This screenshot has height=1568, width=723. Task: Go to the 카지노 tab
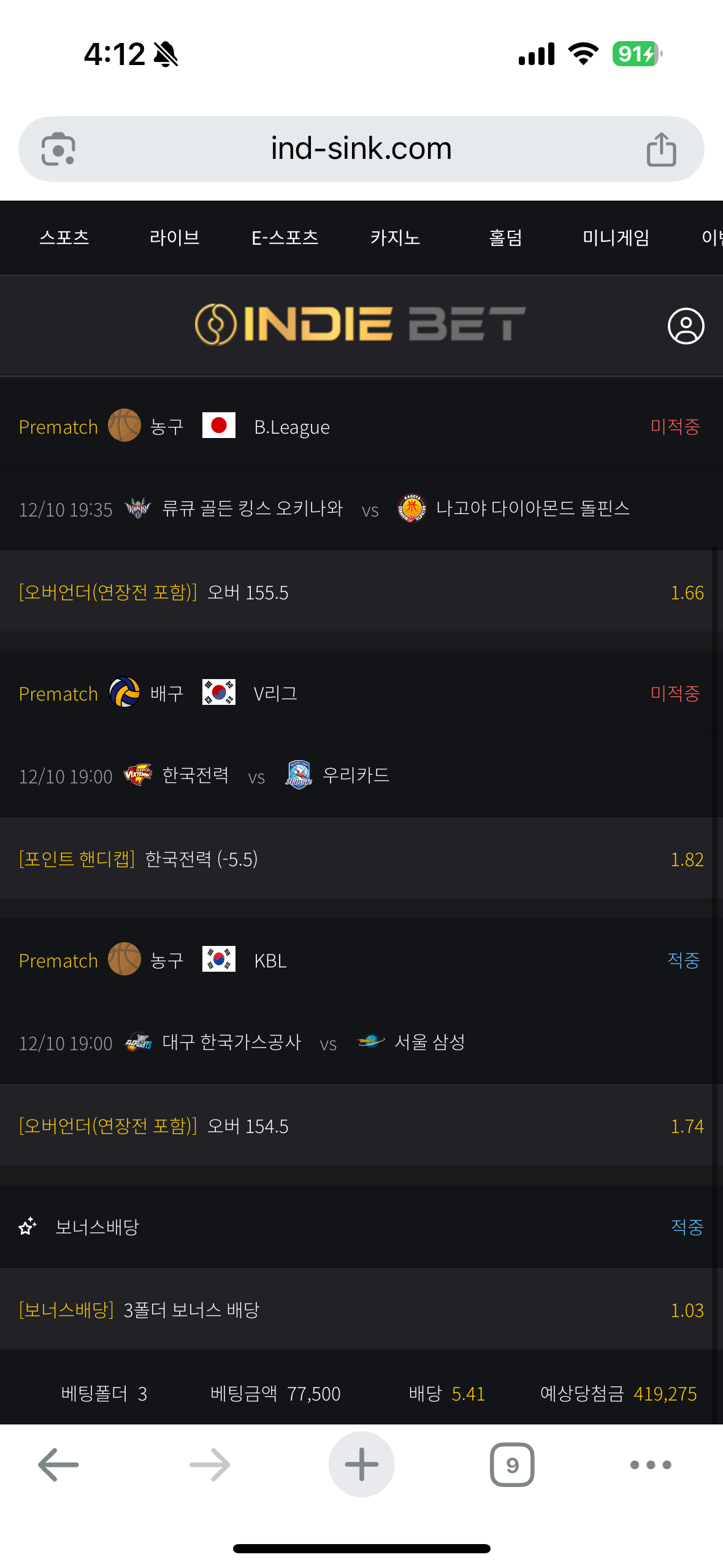click(x=395, y=237)
